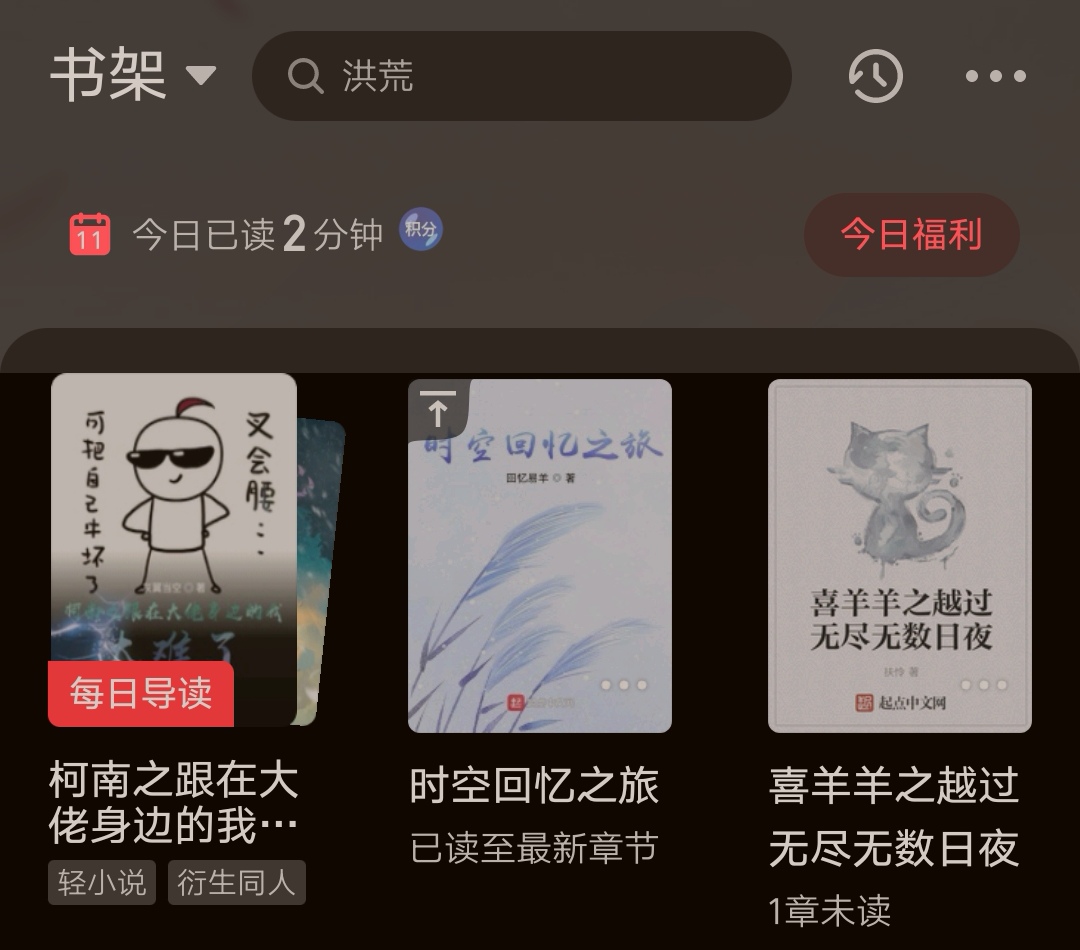The height and width of the screenshot is (950, 1080).
Task: Open the 积分 points badge
Action: click(420, 230)
